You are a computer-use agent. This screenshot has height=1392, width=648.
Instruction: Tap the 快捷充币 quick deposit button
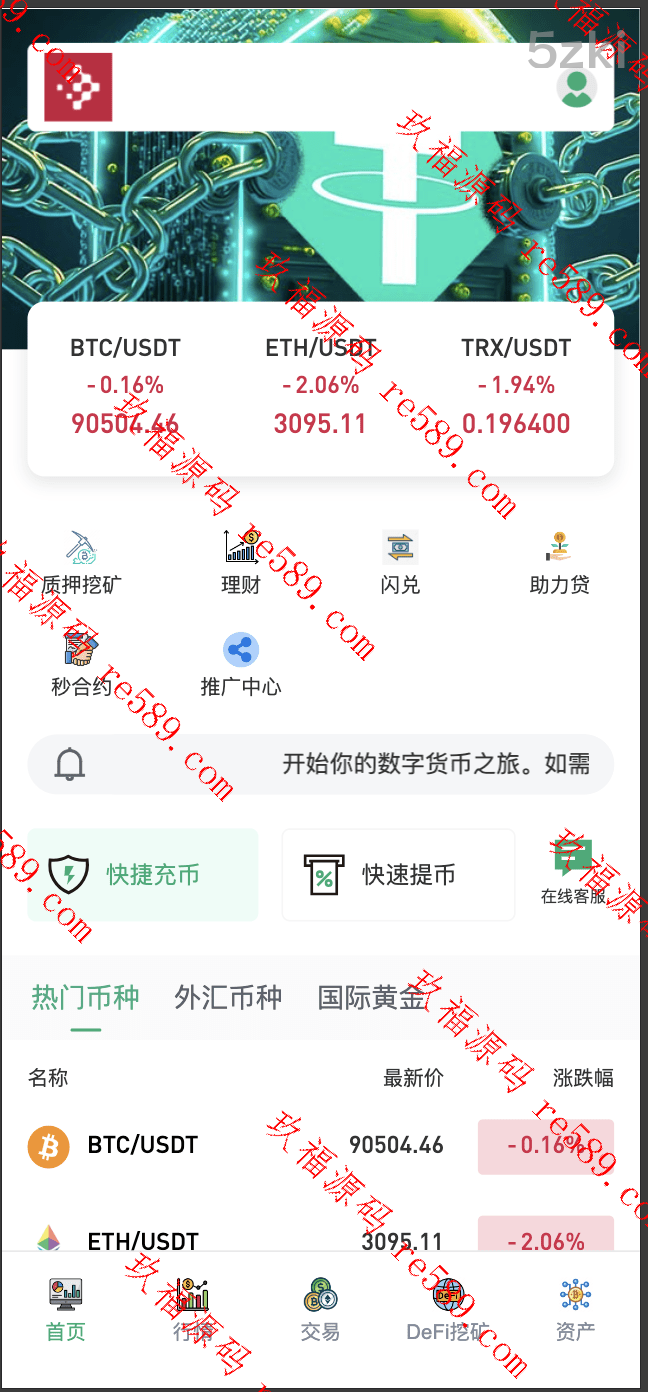[x=143, y=875]
